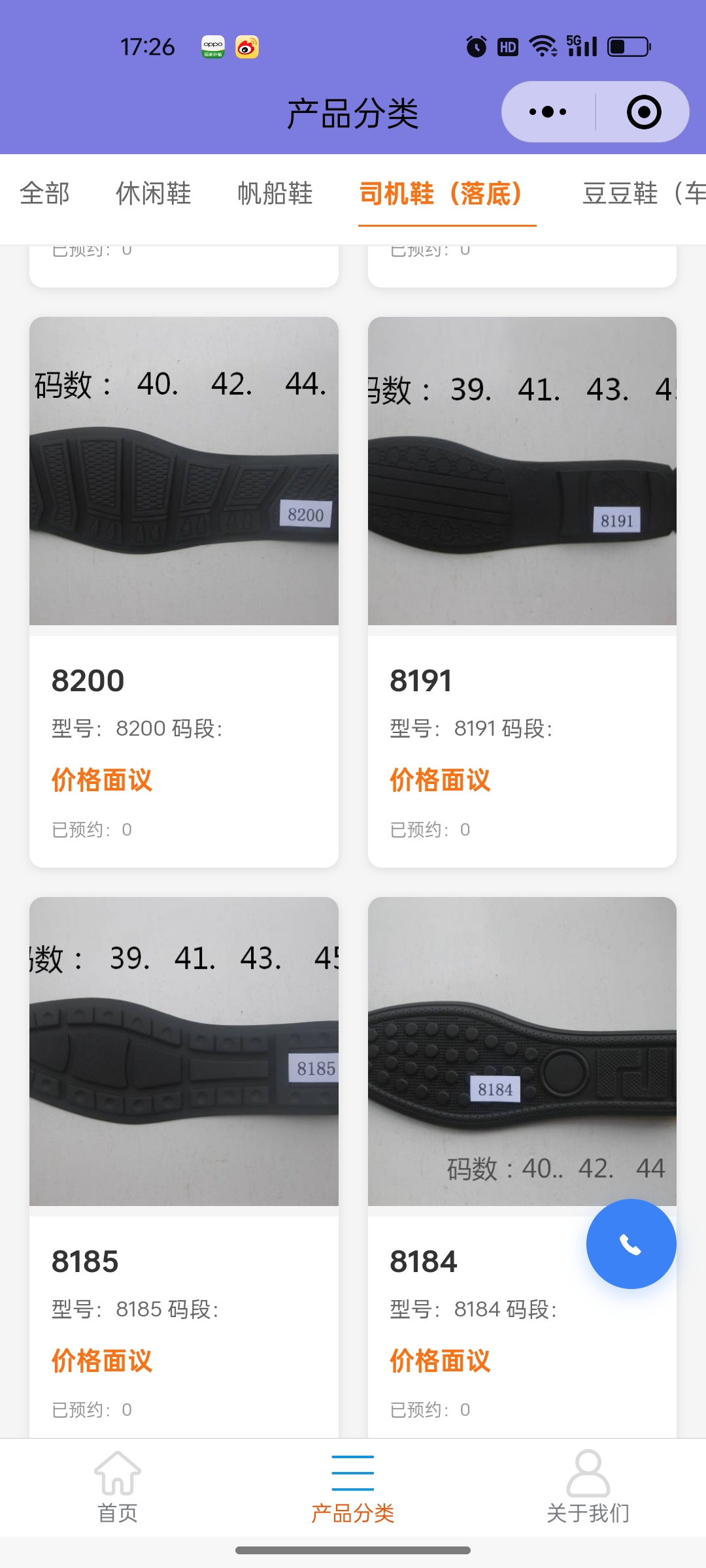This screenshot has height=1568, width=706.
Task: Switch to the 全部 category tab
Action: [44, 194]
